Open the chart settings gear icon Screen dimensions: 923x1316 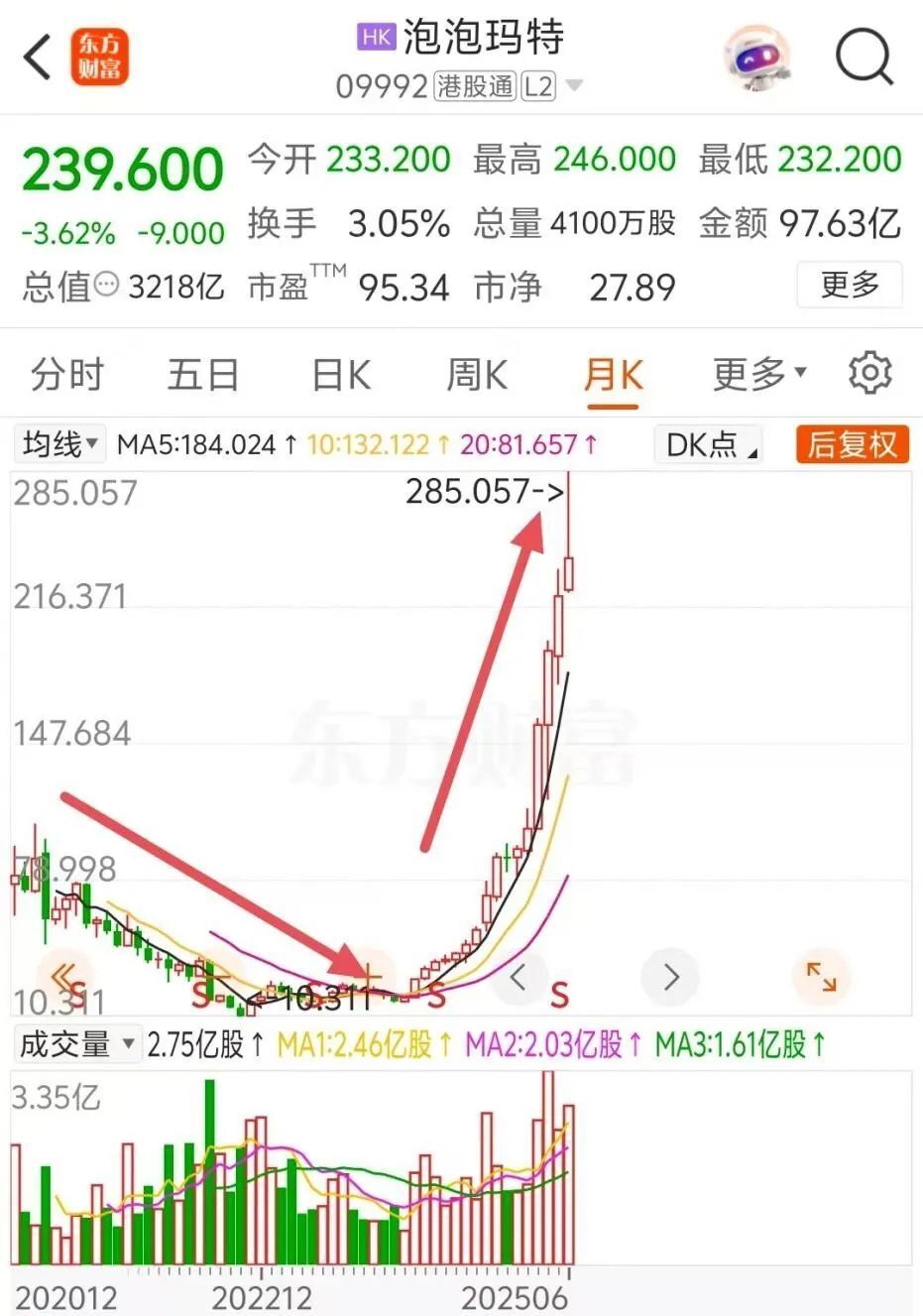tap(869, 372)
